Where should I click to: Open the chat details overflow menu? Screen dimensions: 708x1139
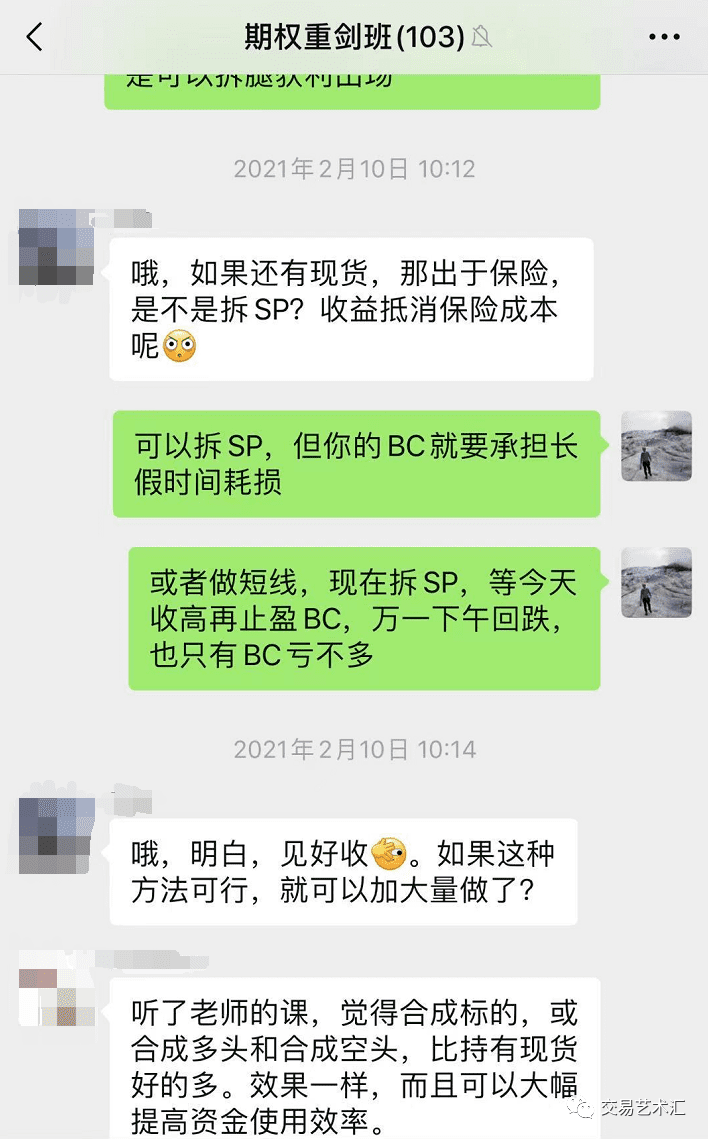pyautogui.click(x=663, y=38)
